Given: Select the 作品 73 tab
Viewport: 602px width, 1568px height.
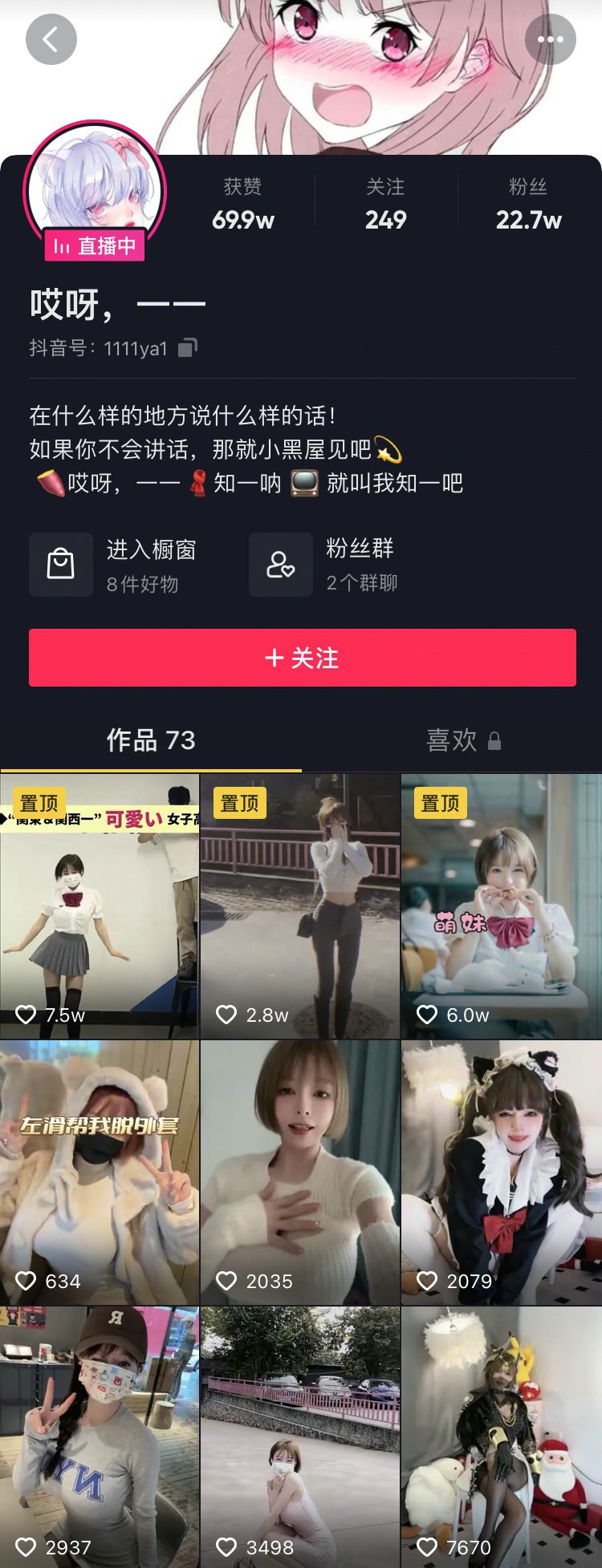Looking at the screenshot, I should [x=151, y=739].
